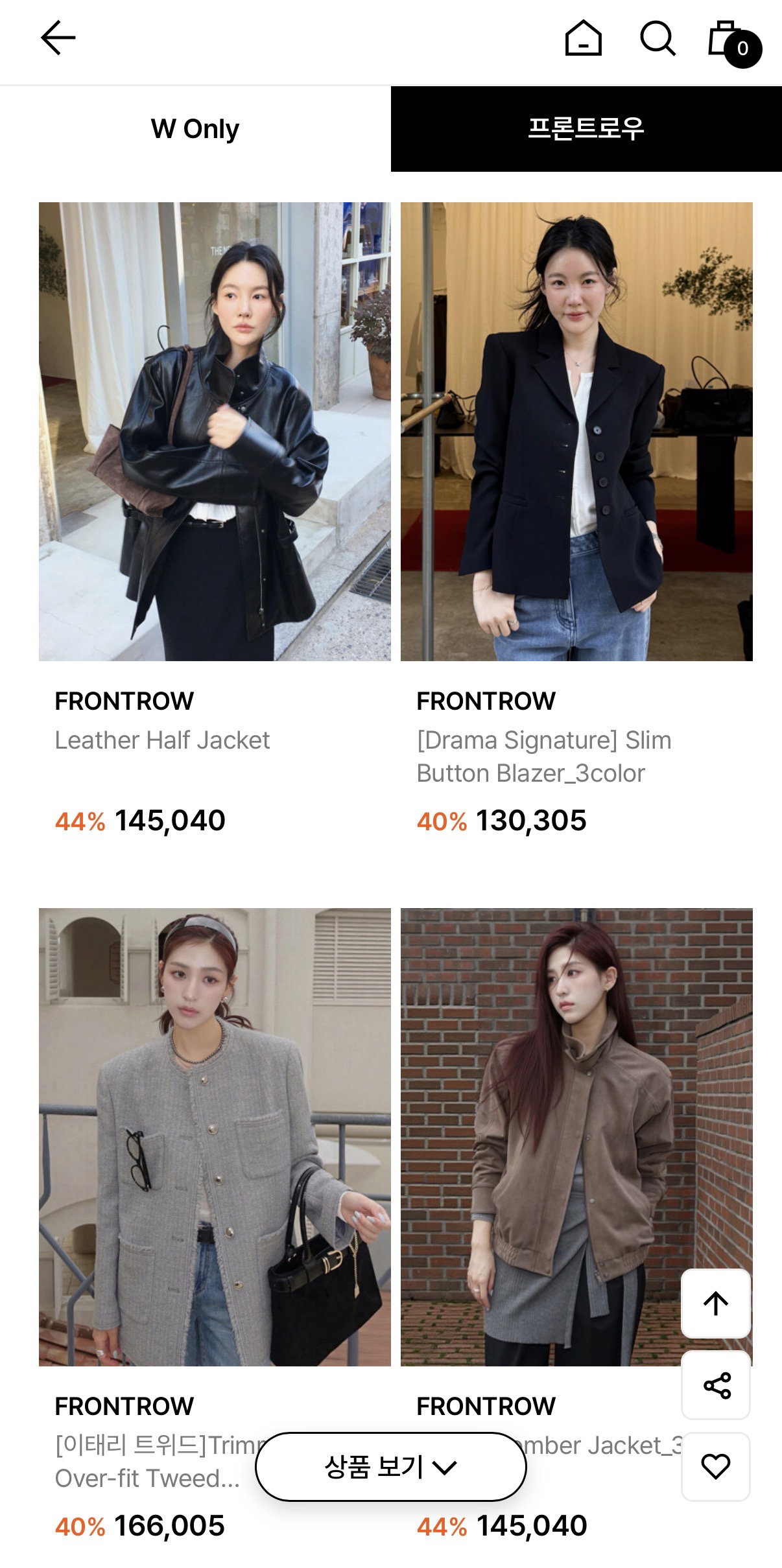Open the Slim Button Blazer product
The height and width of the screenshot is (1568, 782).
pyautogui.click(x=576, y=432)
